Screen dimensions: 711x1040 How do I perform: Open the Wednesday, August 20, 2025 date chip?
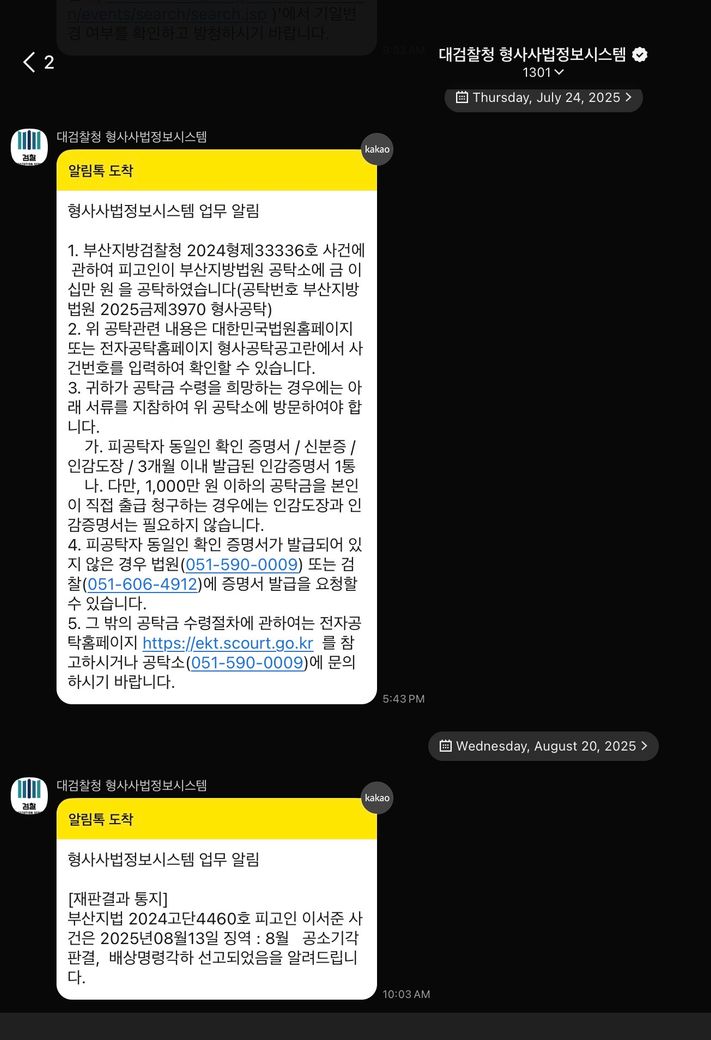tap(543, 746)
